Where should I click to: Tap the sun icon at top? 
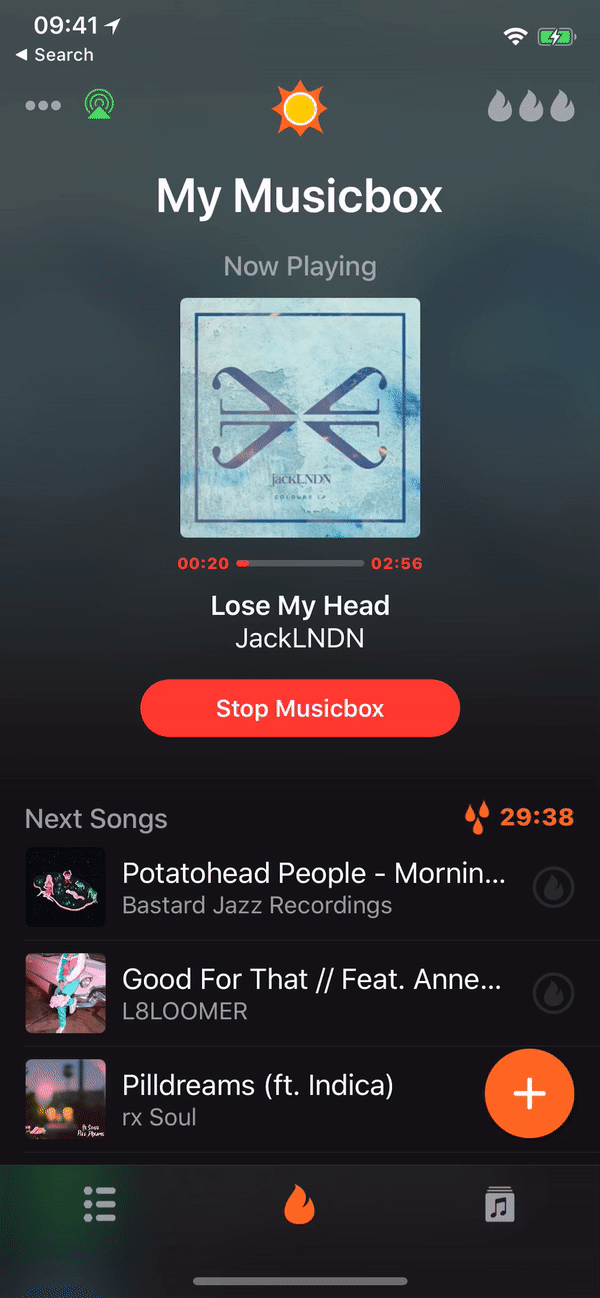pos(299,108)
